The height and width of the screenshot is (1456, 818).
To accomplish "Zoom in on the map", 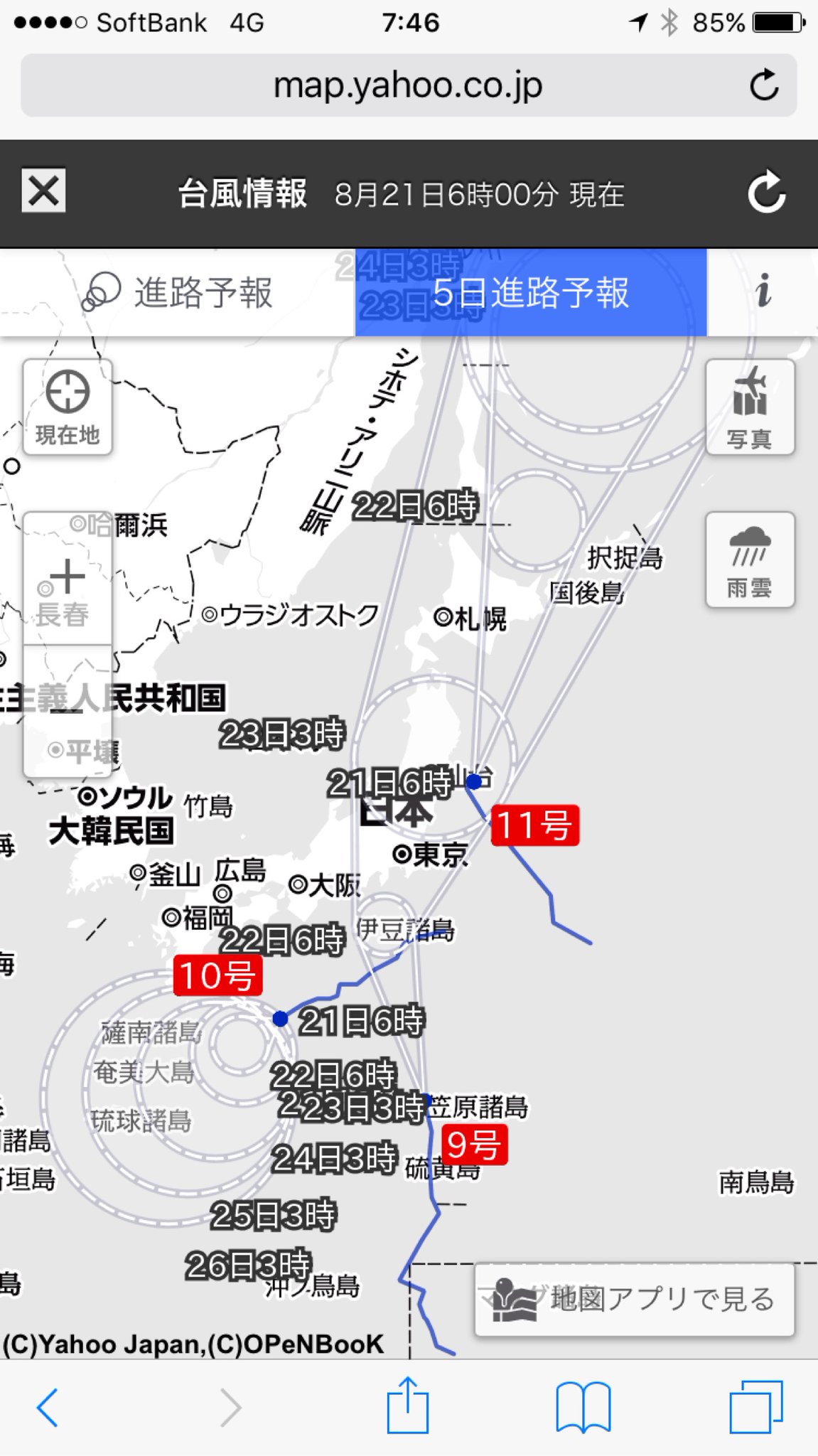I will click(x=68, y=578).
